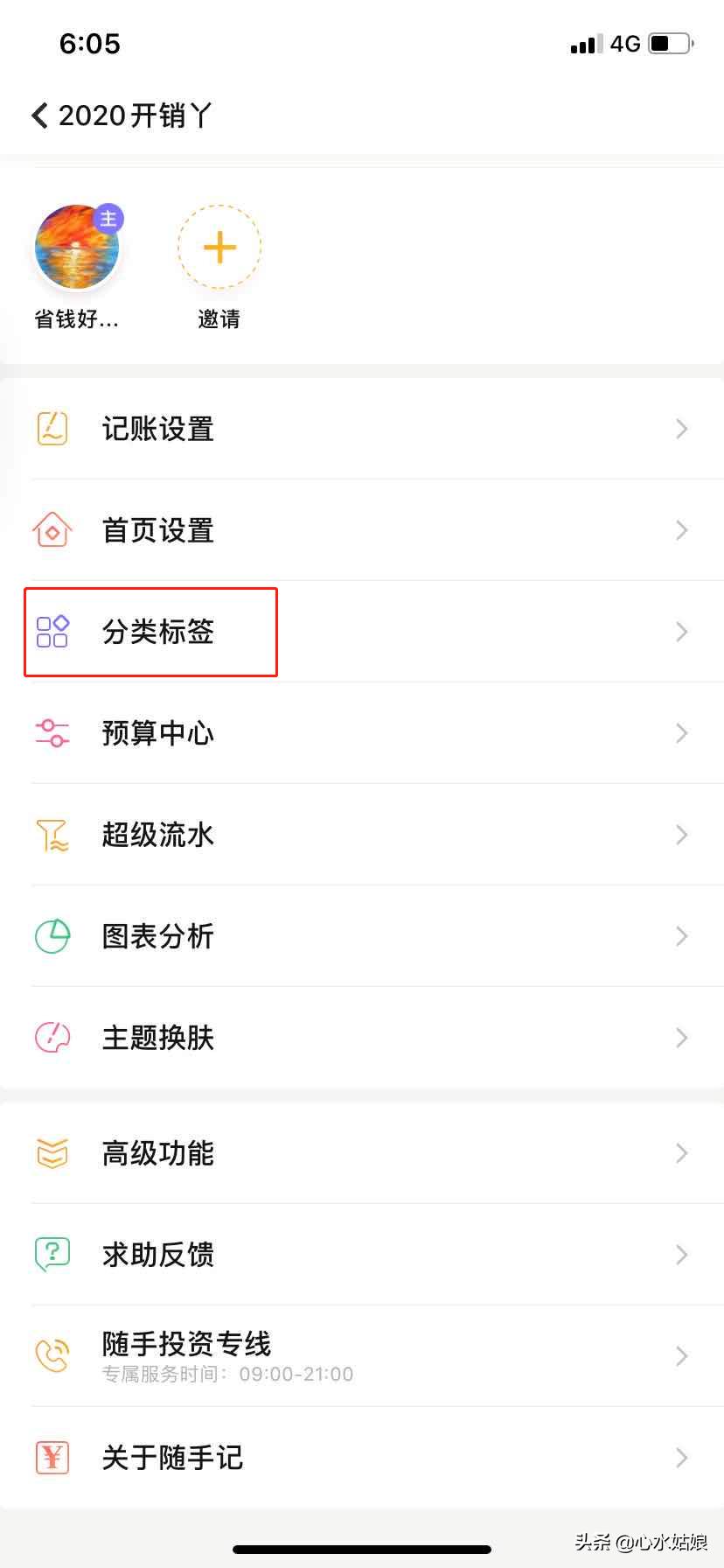Open the 分类标签 category tags icon
The width and height of the screenshot is (724, 1568).
click(x=51, y=632)
